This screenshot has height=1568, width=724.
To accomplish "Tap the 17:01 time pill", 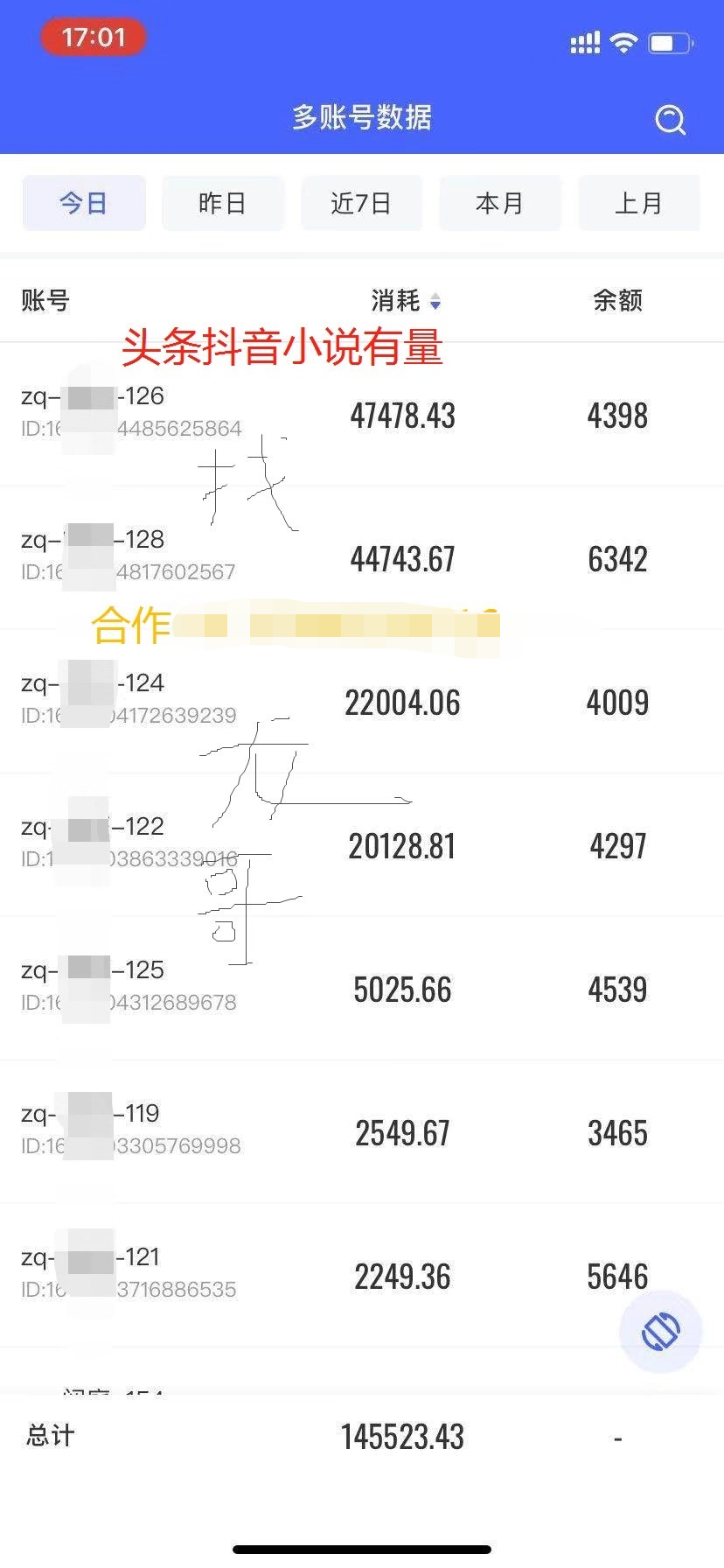I will [x=93, y=37].
